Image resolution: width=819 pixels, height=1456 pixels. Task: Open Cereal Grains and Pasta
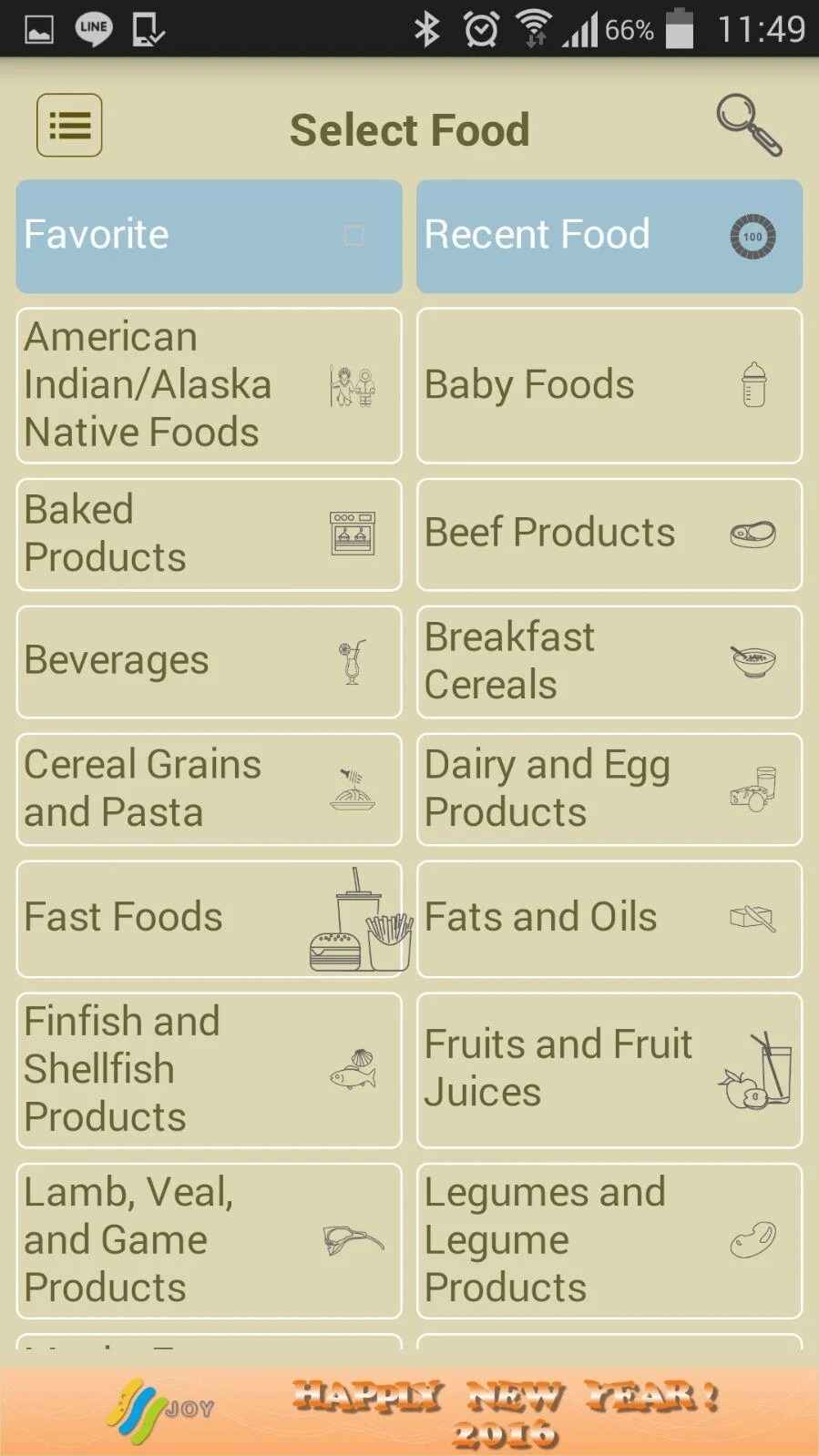209,789
